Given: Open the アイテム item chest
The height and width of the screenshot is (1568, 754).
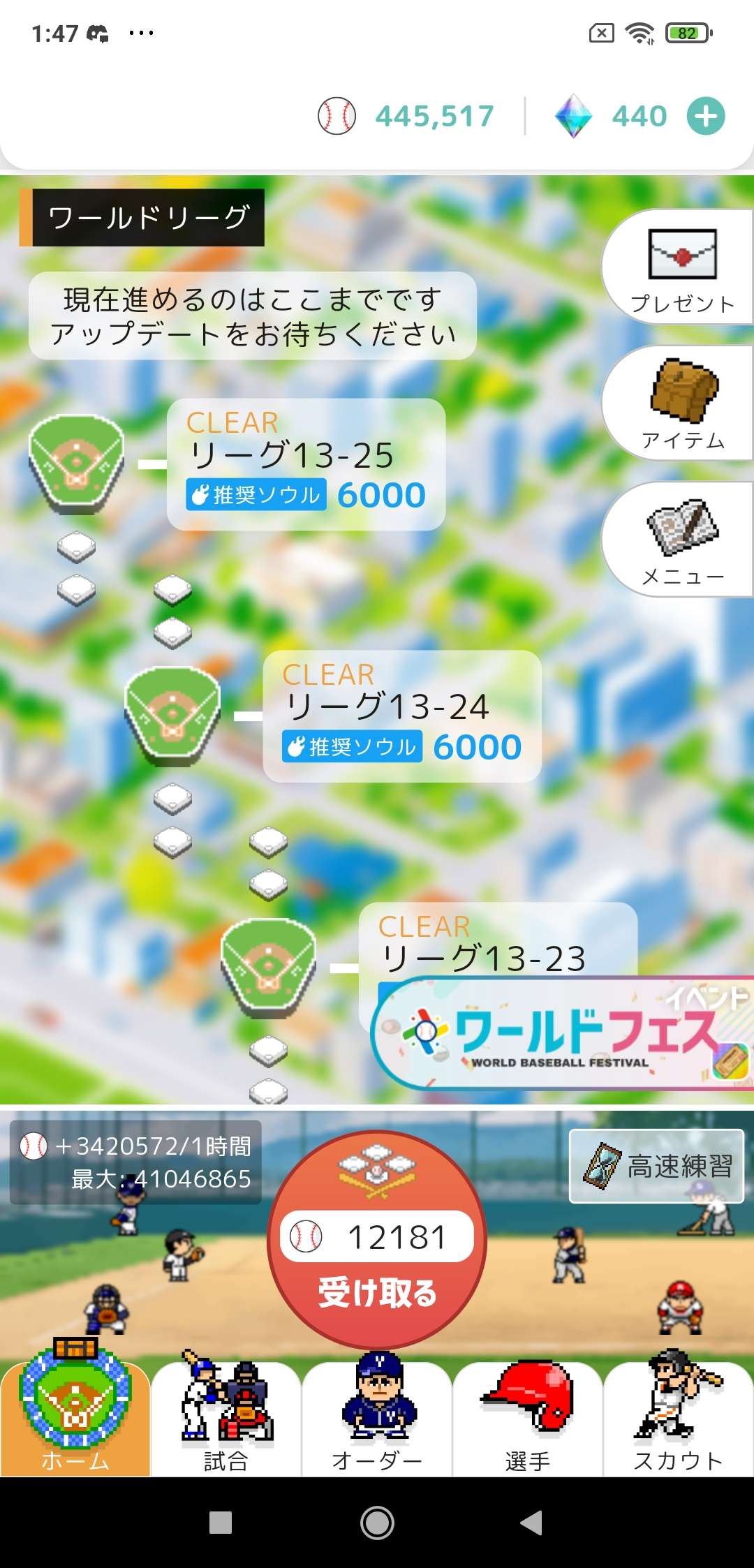Looking at the screenshot, I should [681, 404].
